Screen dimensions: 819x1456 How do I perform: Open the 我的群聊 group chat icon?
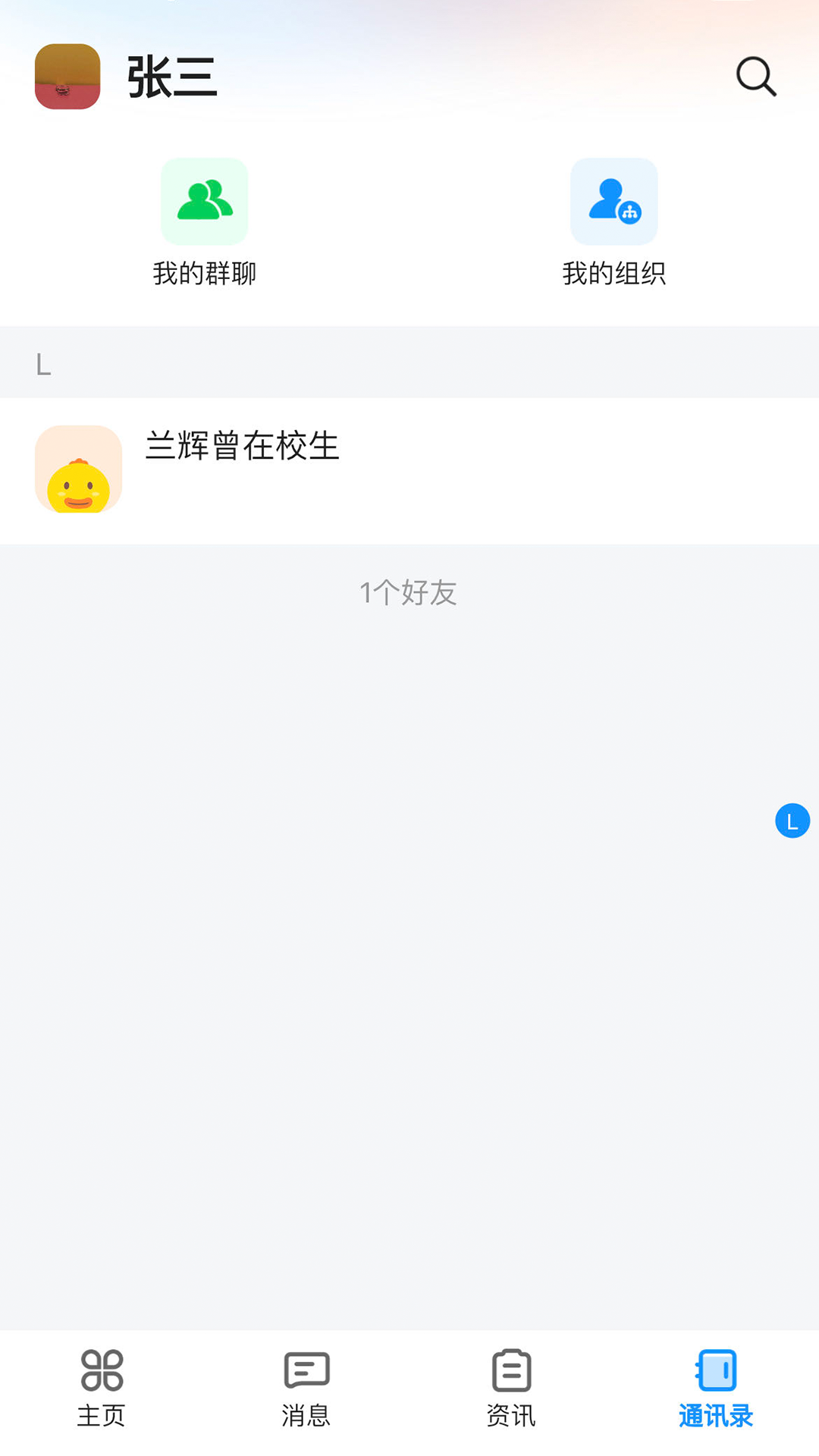[203, 201]
